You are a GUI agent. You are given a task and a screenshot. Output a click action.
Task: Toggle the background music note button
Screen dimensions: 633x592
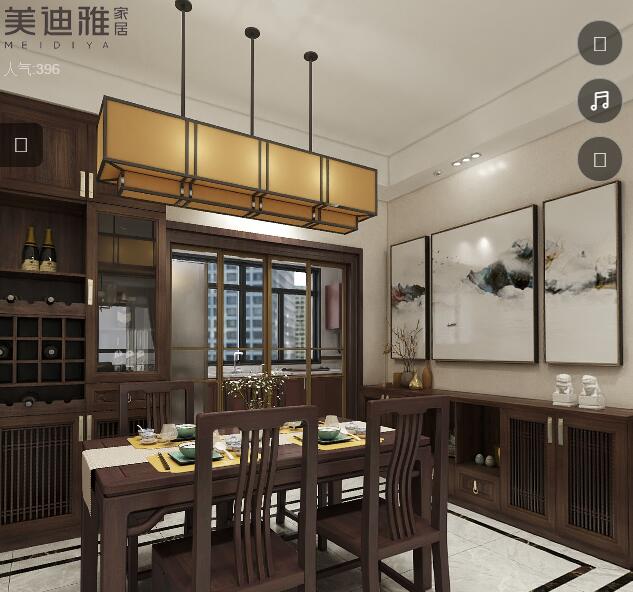599,101
